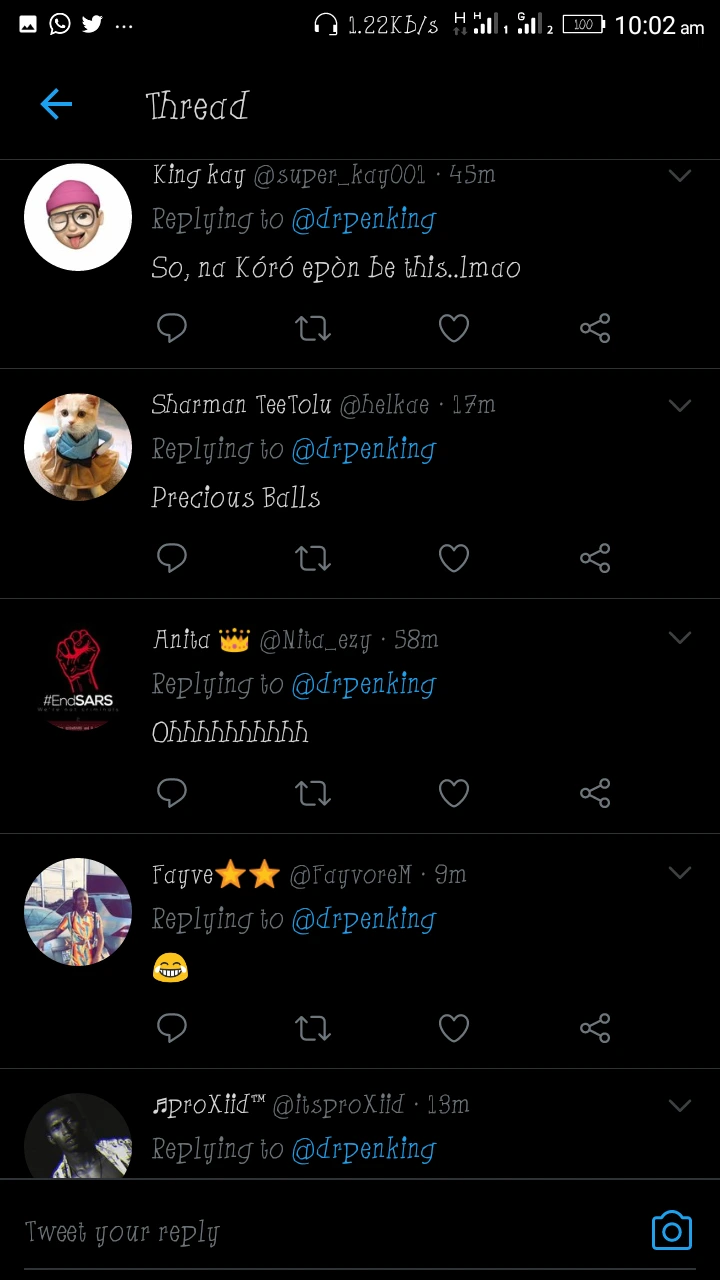Open @drpenking link in King kay's reply
720x1280 pixels.
pyautogui.click(x=363, y=219)
